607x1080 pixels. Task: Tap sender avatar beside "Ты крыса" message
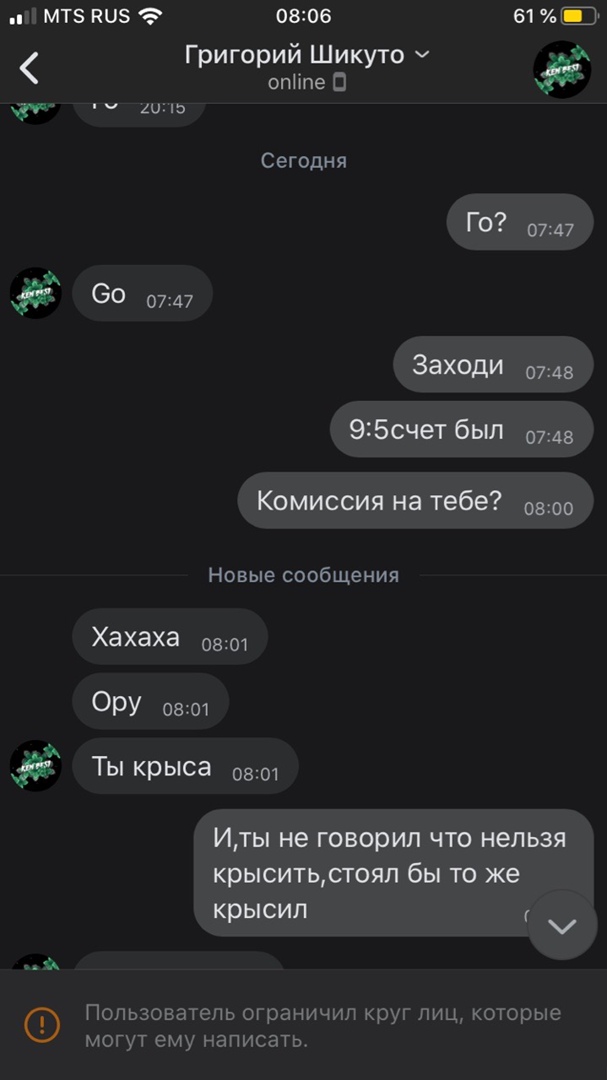tap(36, 766)
